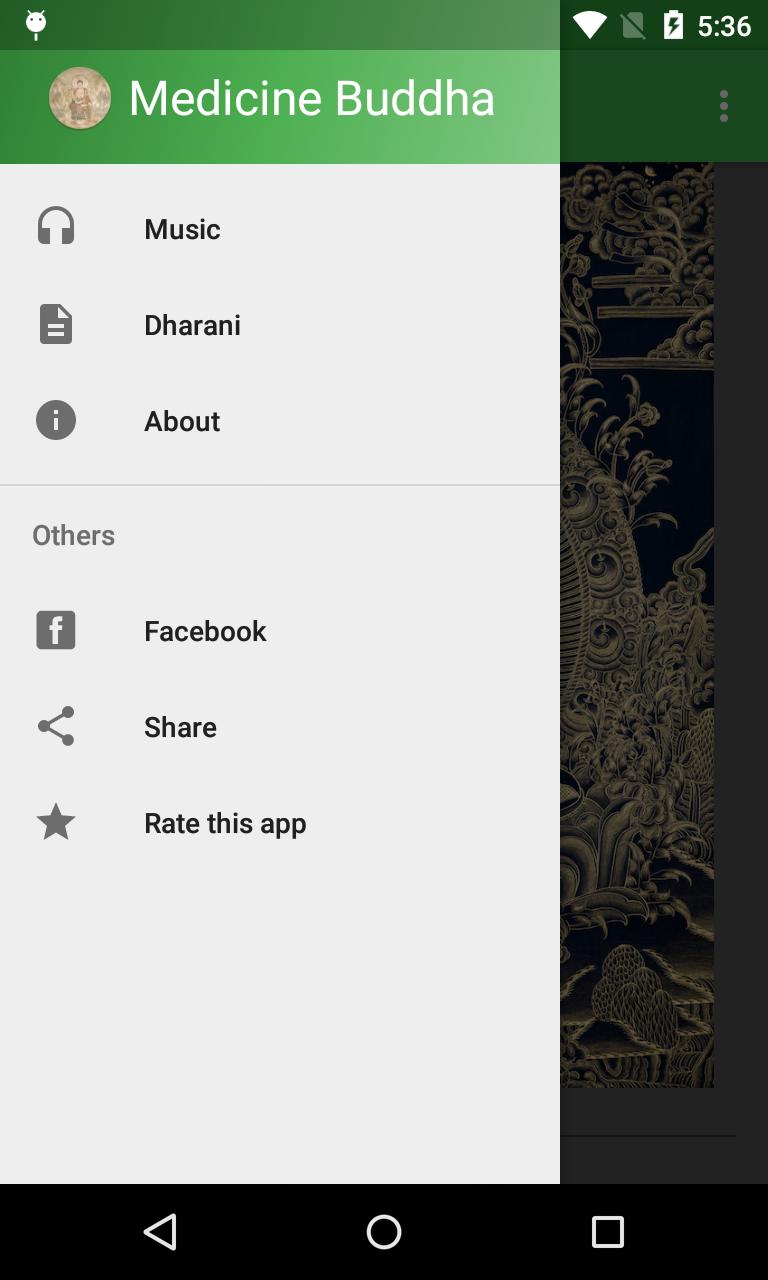Visit the Facebook page
This screenshot has width=768, height=1280.
(205, 631)
